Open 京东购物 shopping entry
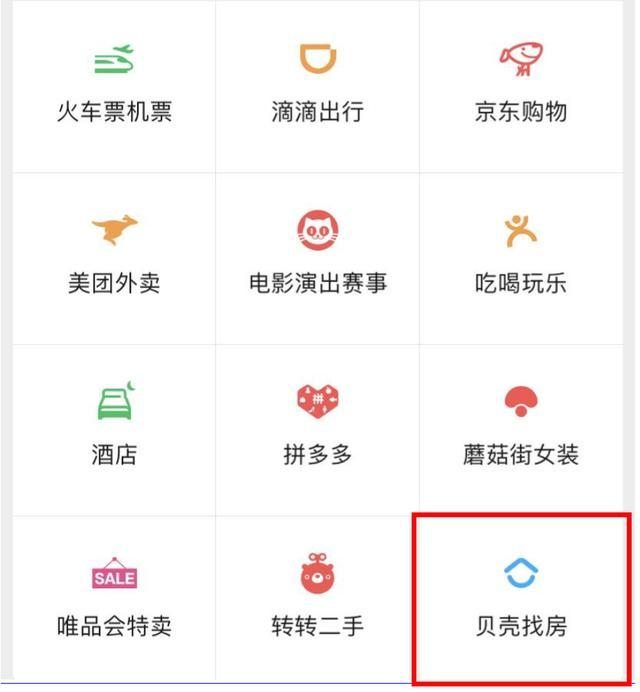The height and width of the screenshot is (692, 640). (520, 86)
